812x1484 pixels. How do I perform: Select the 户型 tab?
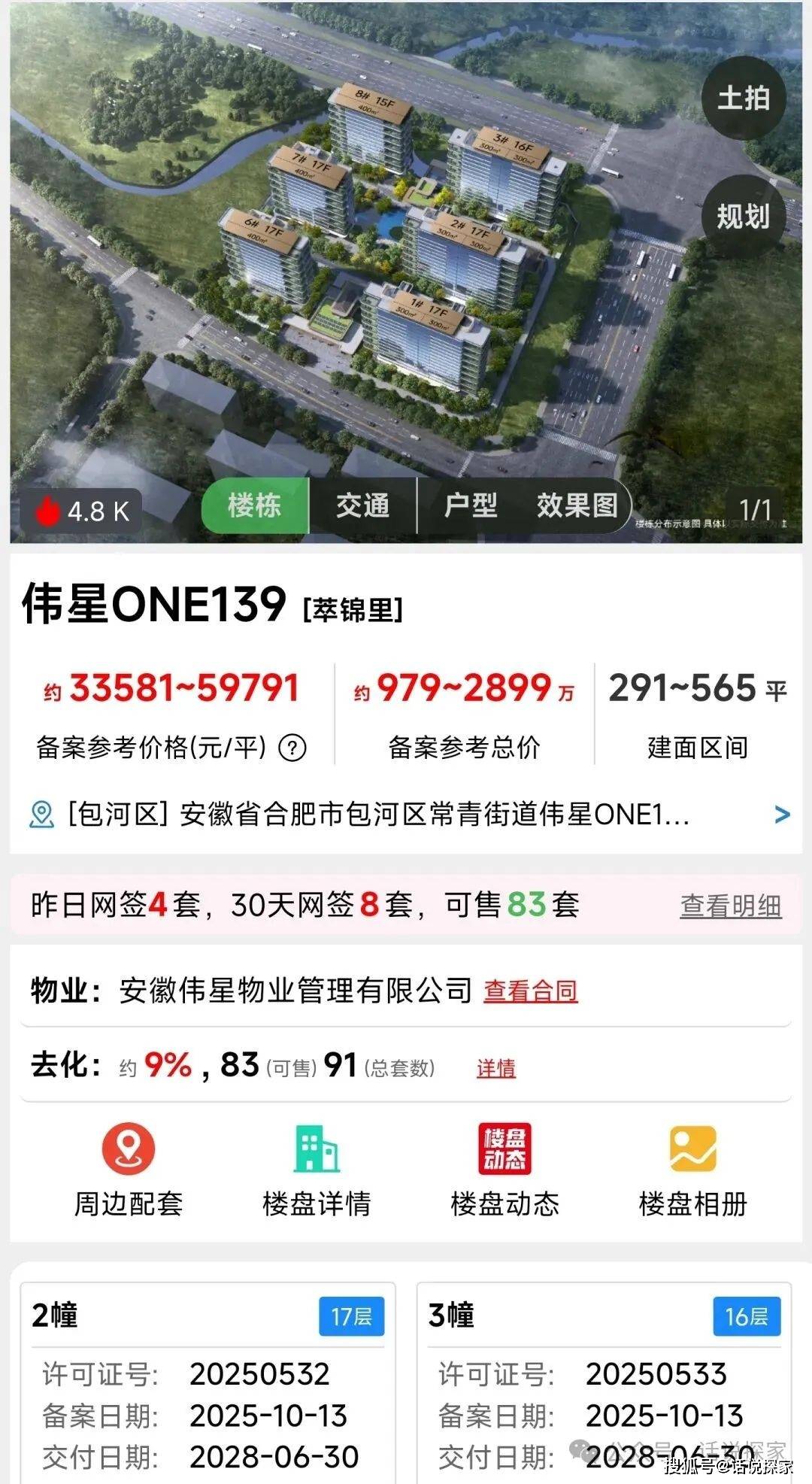click(x=471, y=505)
